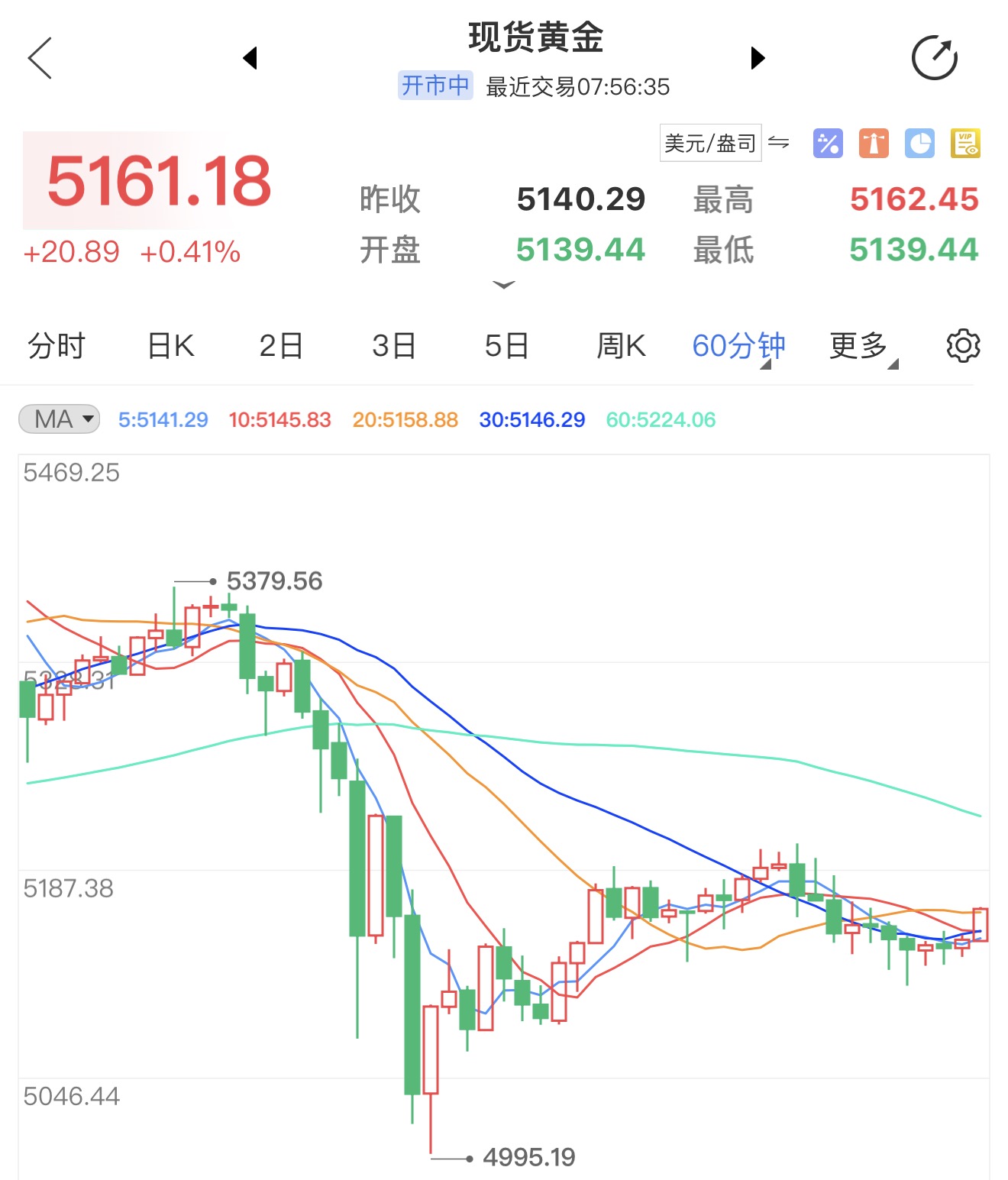
Task: Refresh the spot gold quote
Action: point(934,58)
